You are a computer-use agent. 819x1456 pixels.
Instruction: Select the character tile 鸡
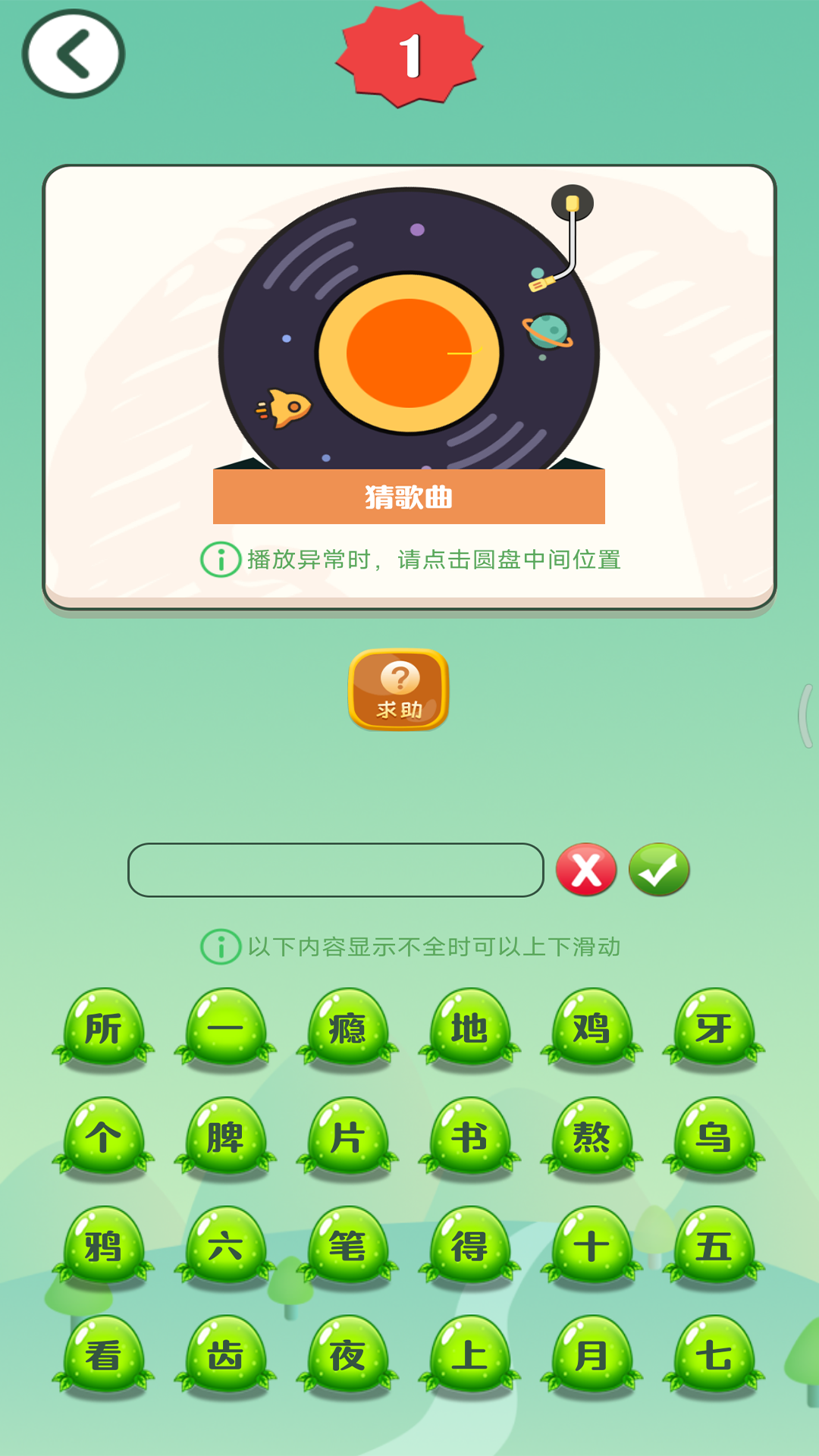coord(590,1025)
